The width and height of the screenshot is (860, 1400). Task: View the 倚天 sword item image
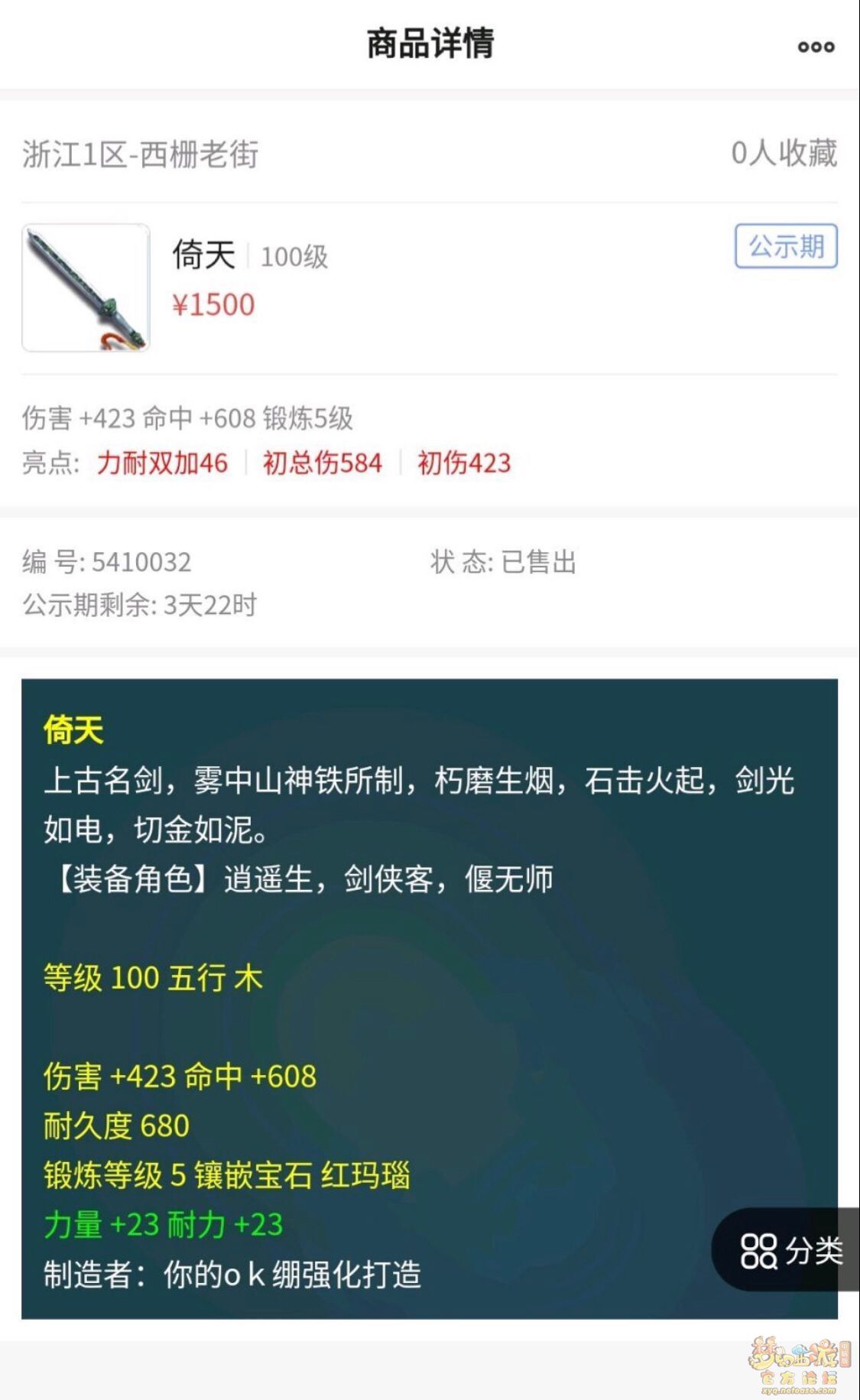(86, 287)
